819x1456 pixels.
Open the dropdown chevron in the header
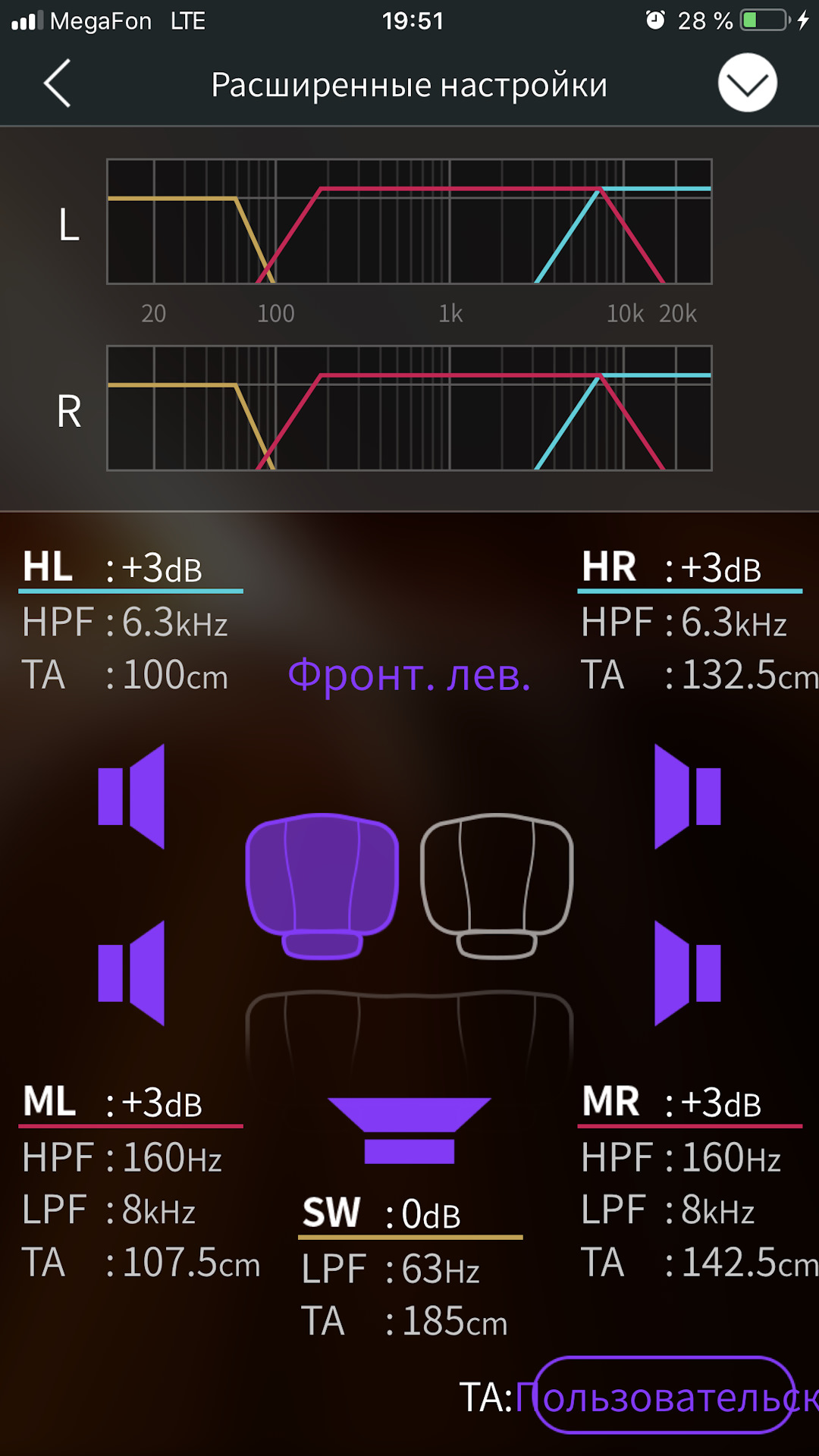point(747,83)
